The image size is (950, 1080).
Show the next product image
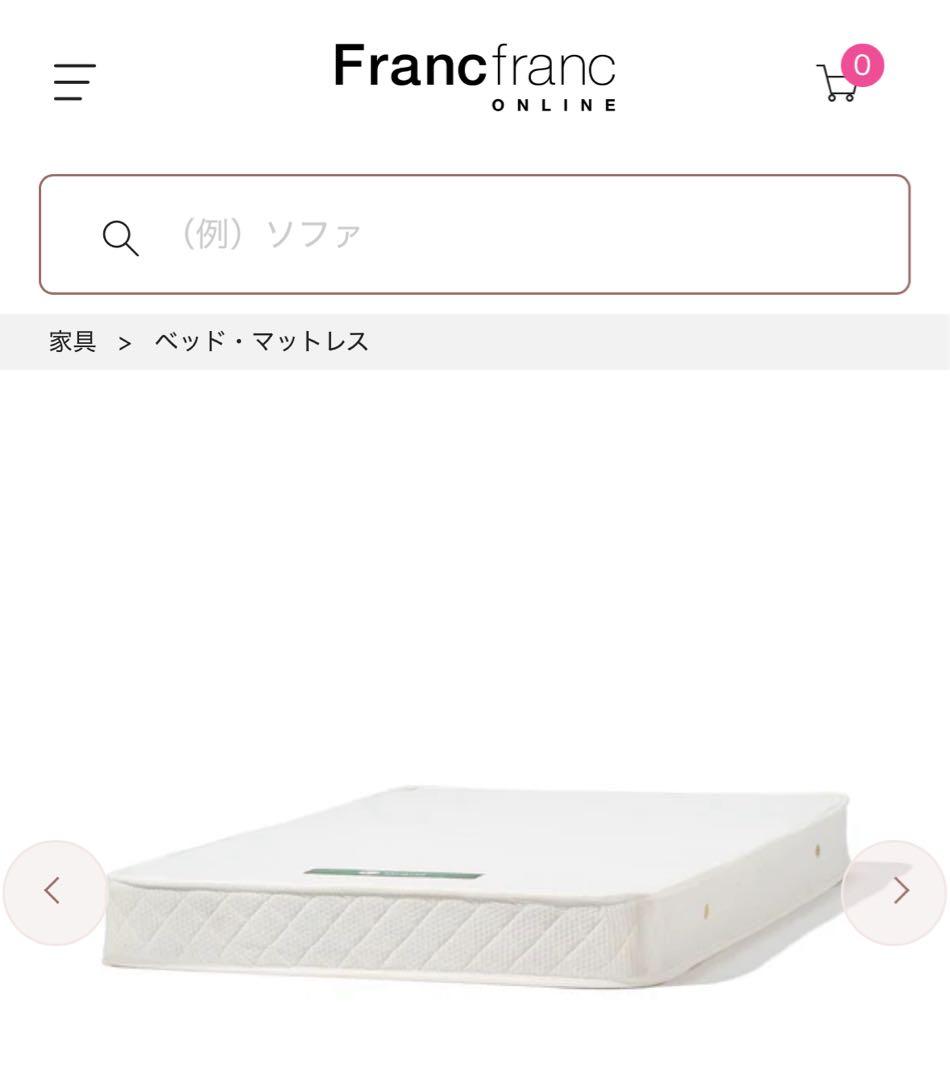tap(894, 891)
